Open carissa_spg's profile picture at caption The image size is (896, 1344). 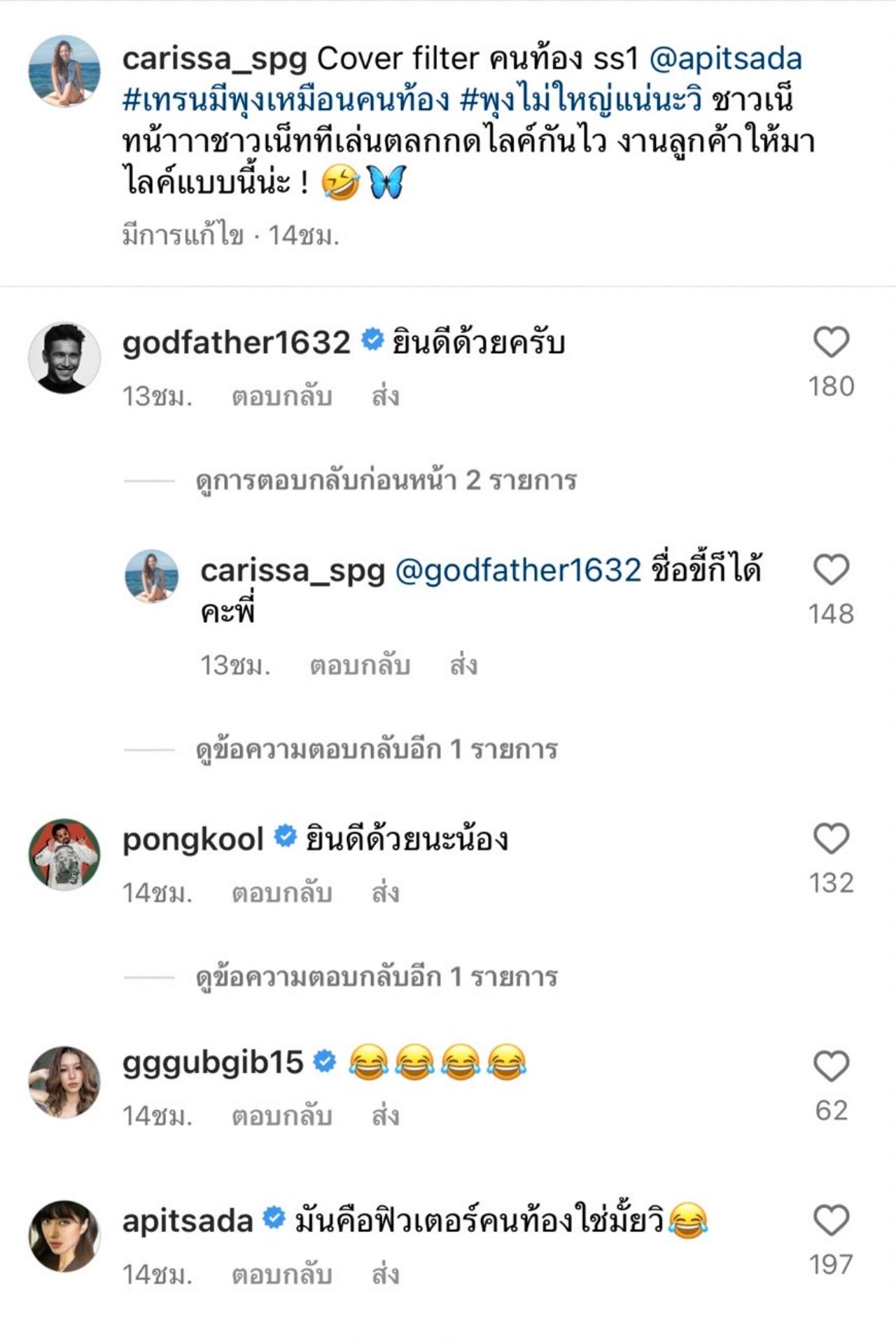[64, 71]
